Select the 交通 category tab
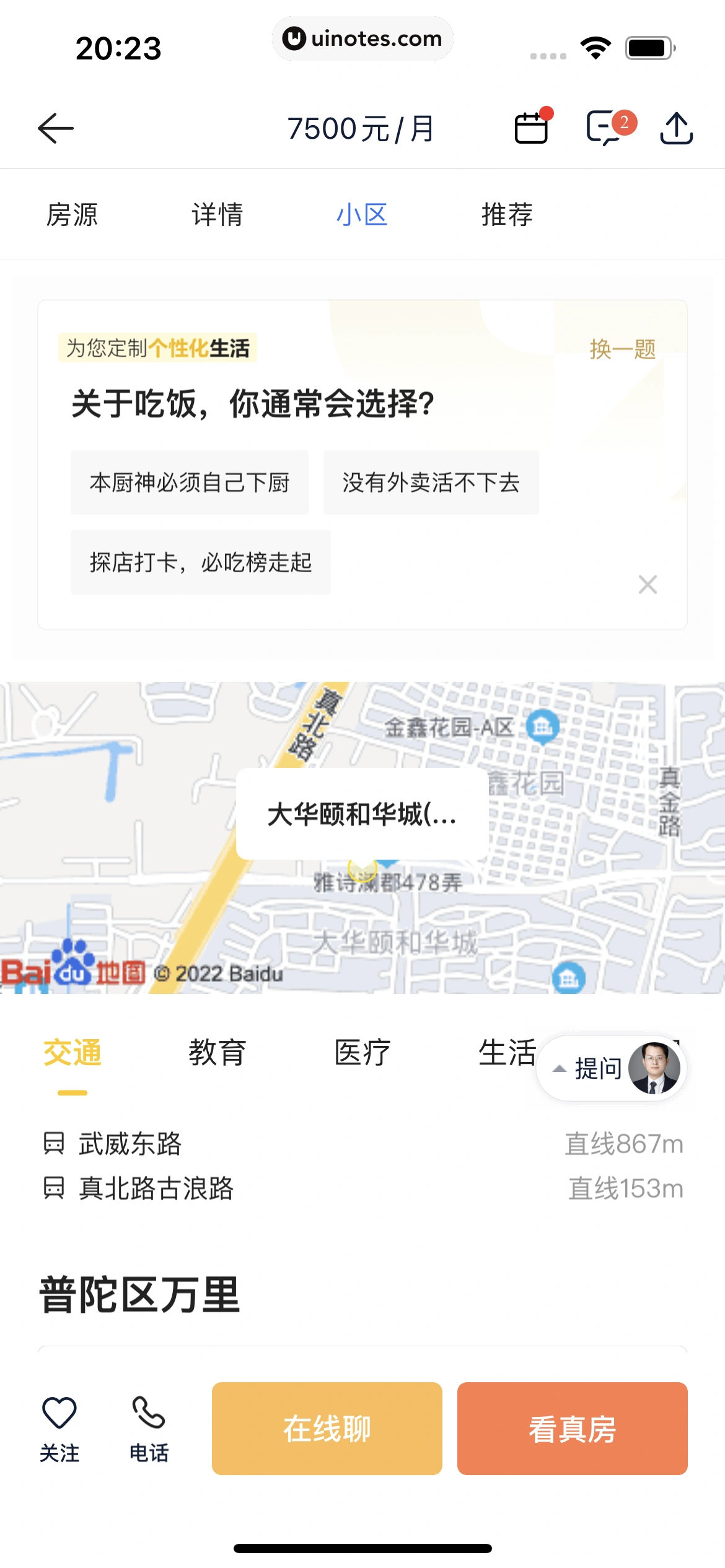This screenshot has height=1568, width=725. coord(72,1053)
